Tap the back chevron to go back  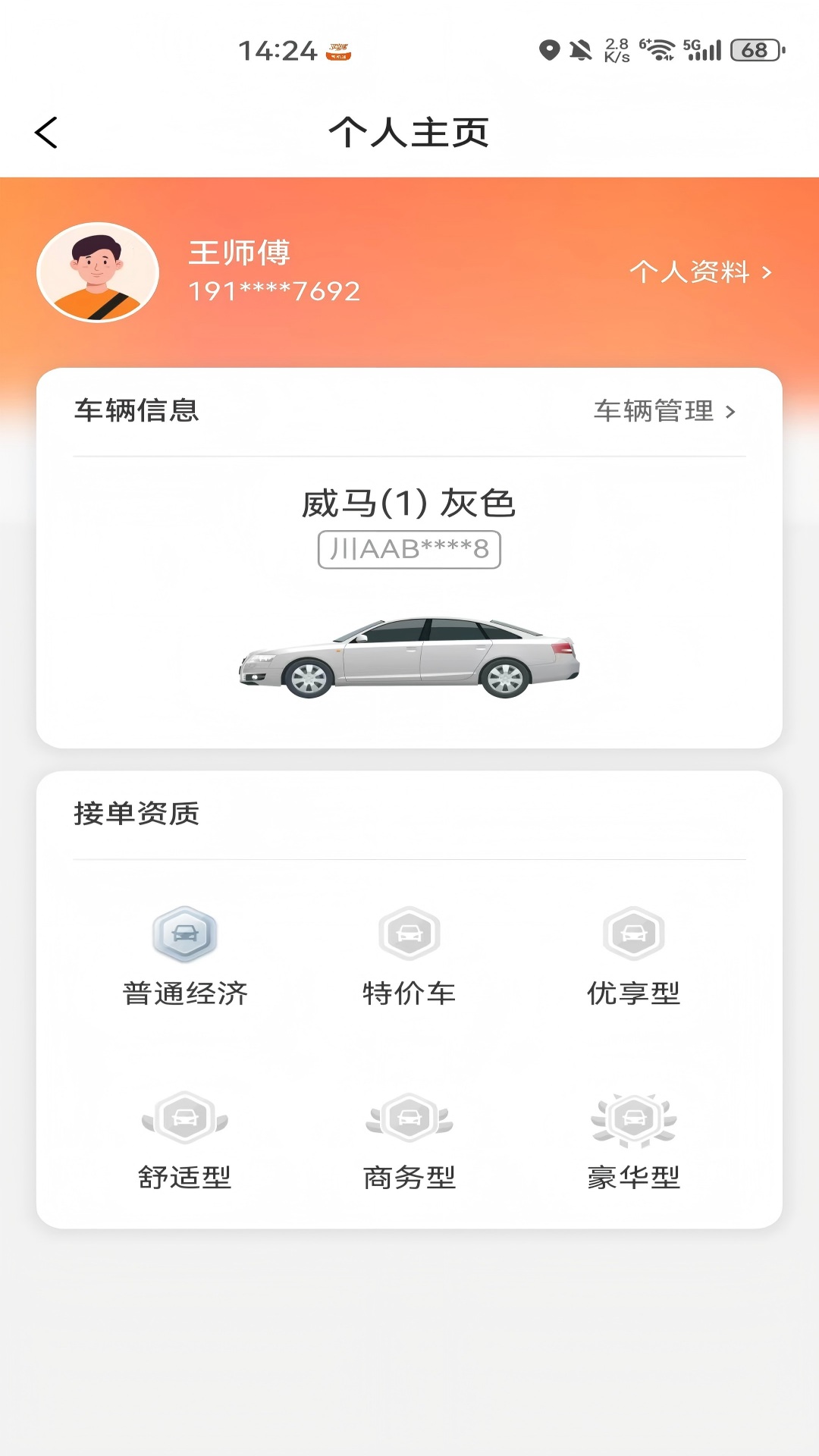point(45,131)
